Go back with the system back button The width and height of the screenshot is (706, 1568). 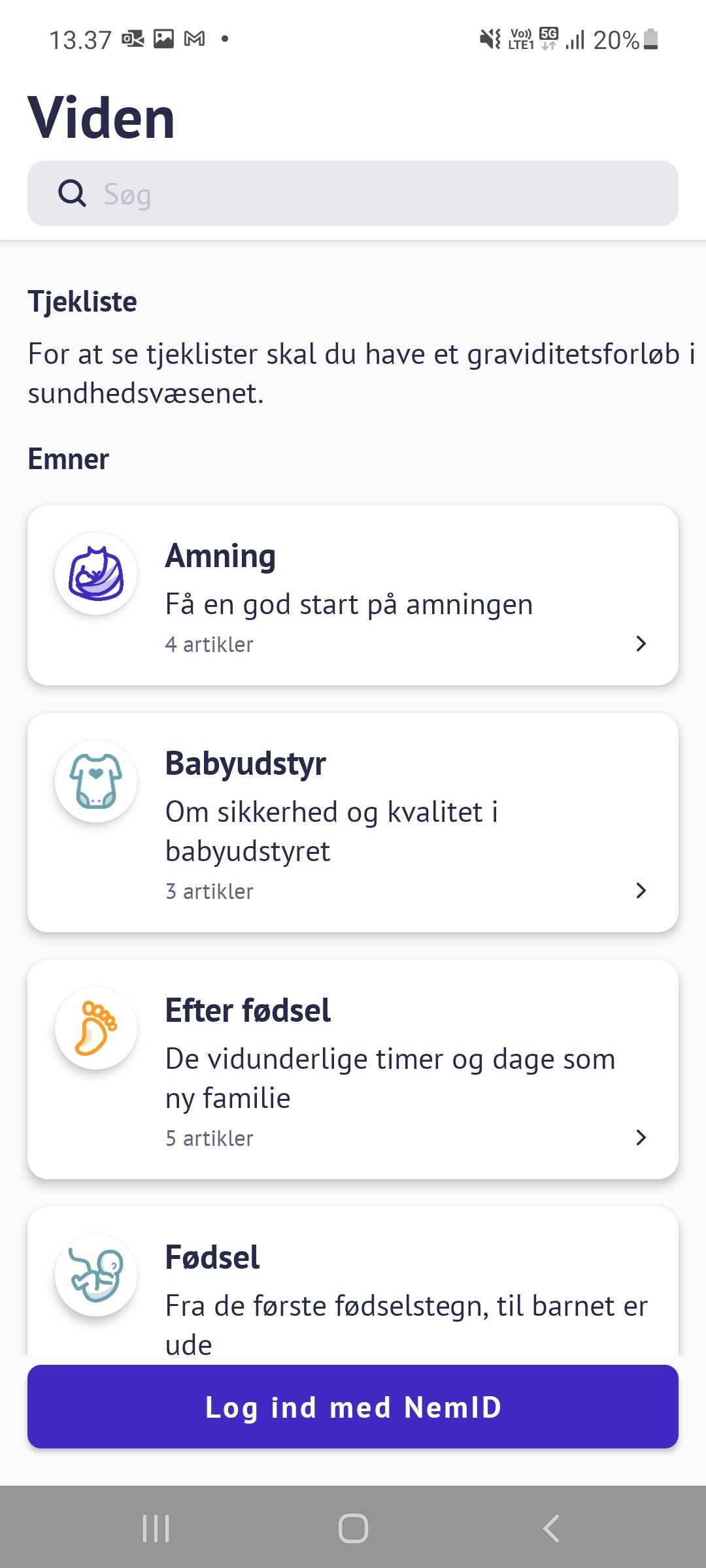(551, 1528)
